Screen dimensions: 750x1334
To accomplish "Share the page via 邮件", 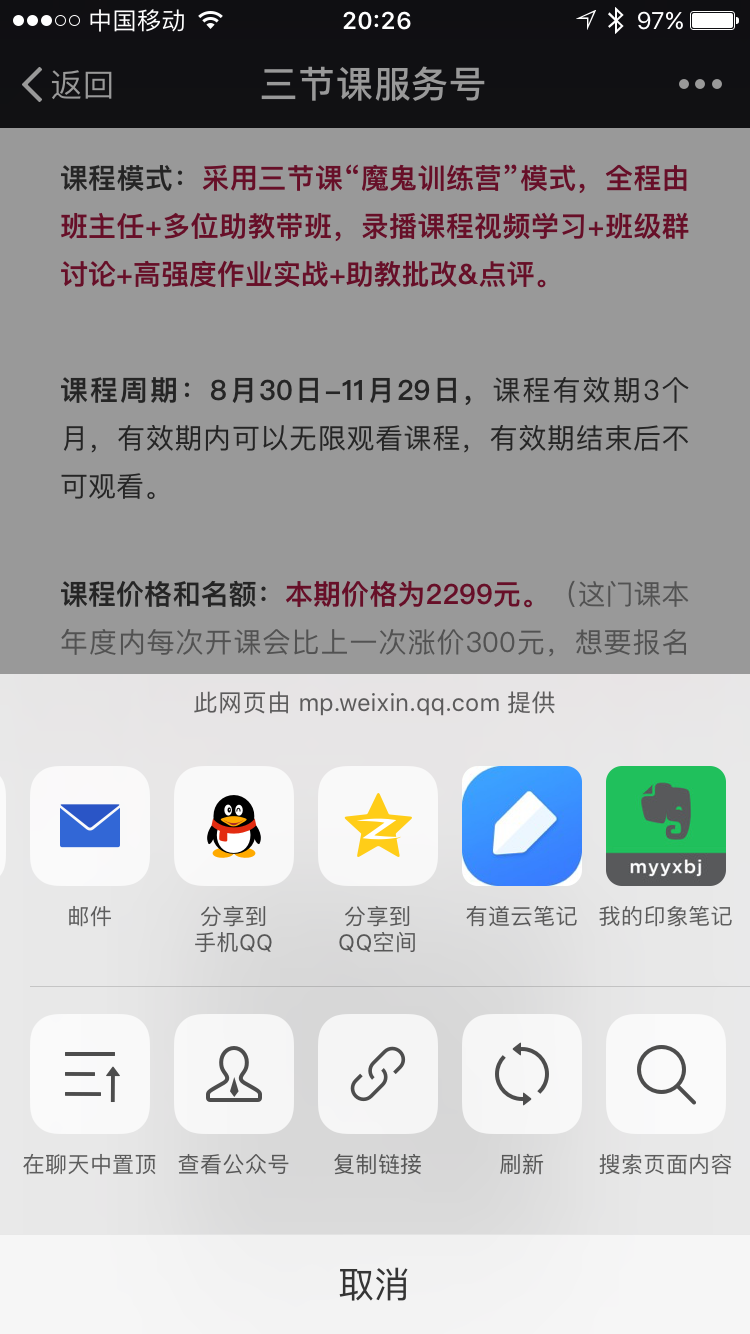I will pyautogui.click(x=90, y=826).
